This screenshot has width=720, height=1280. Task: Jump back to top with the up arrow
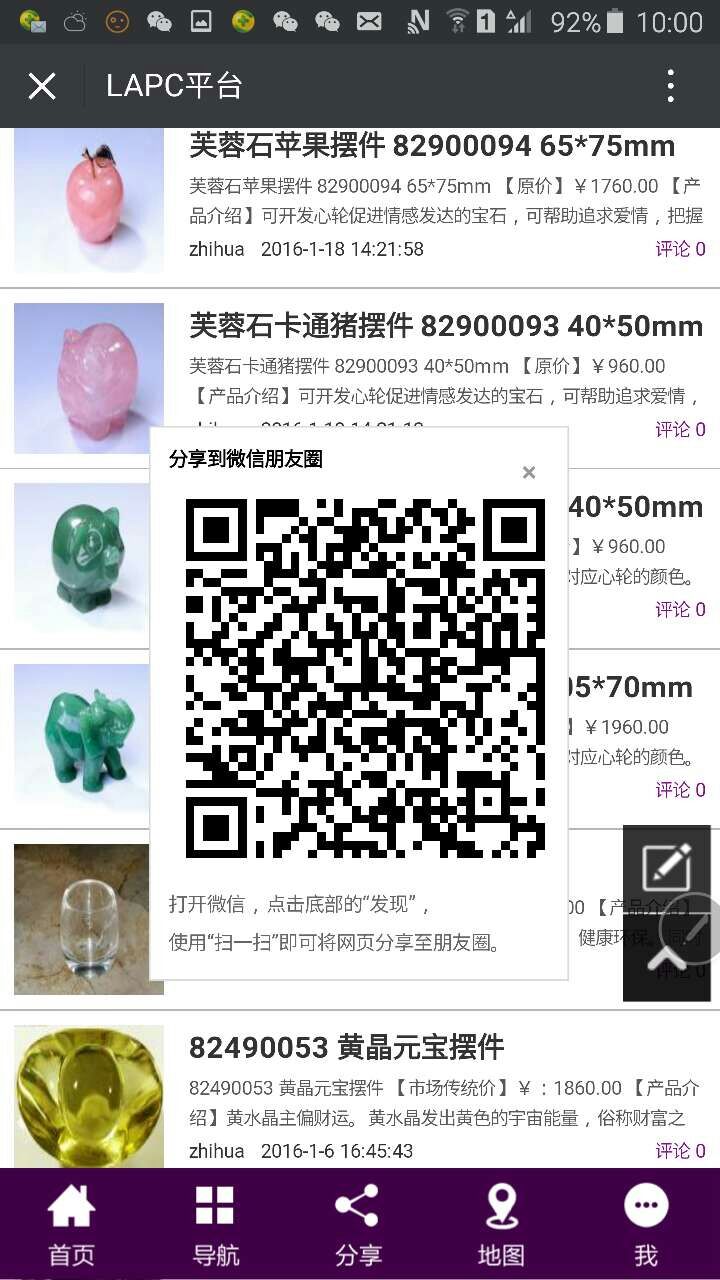point(667,960)
